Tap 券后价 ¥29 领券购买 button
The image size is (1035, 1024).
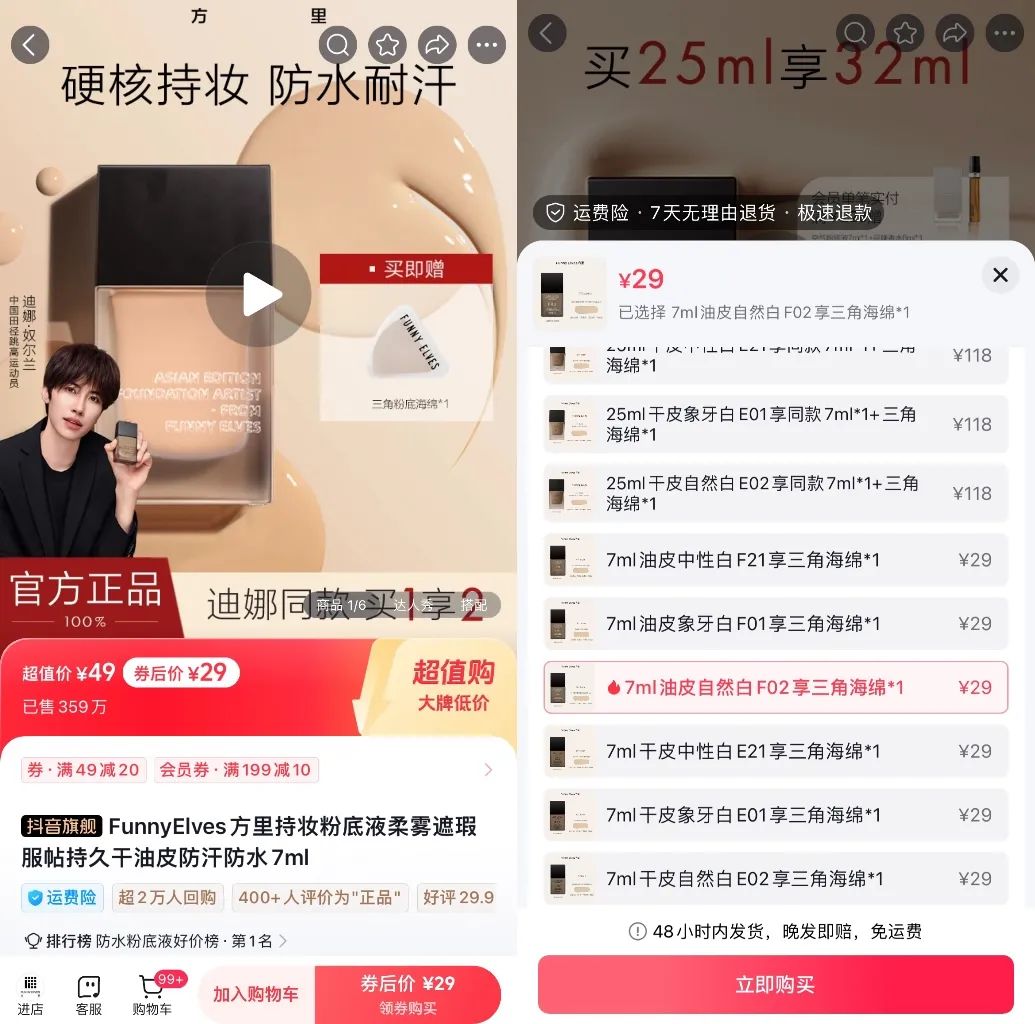[408, 994]
